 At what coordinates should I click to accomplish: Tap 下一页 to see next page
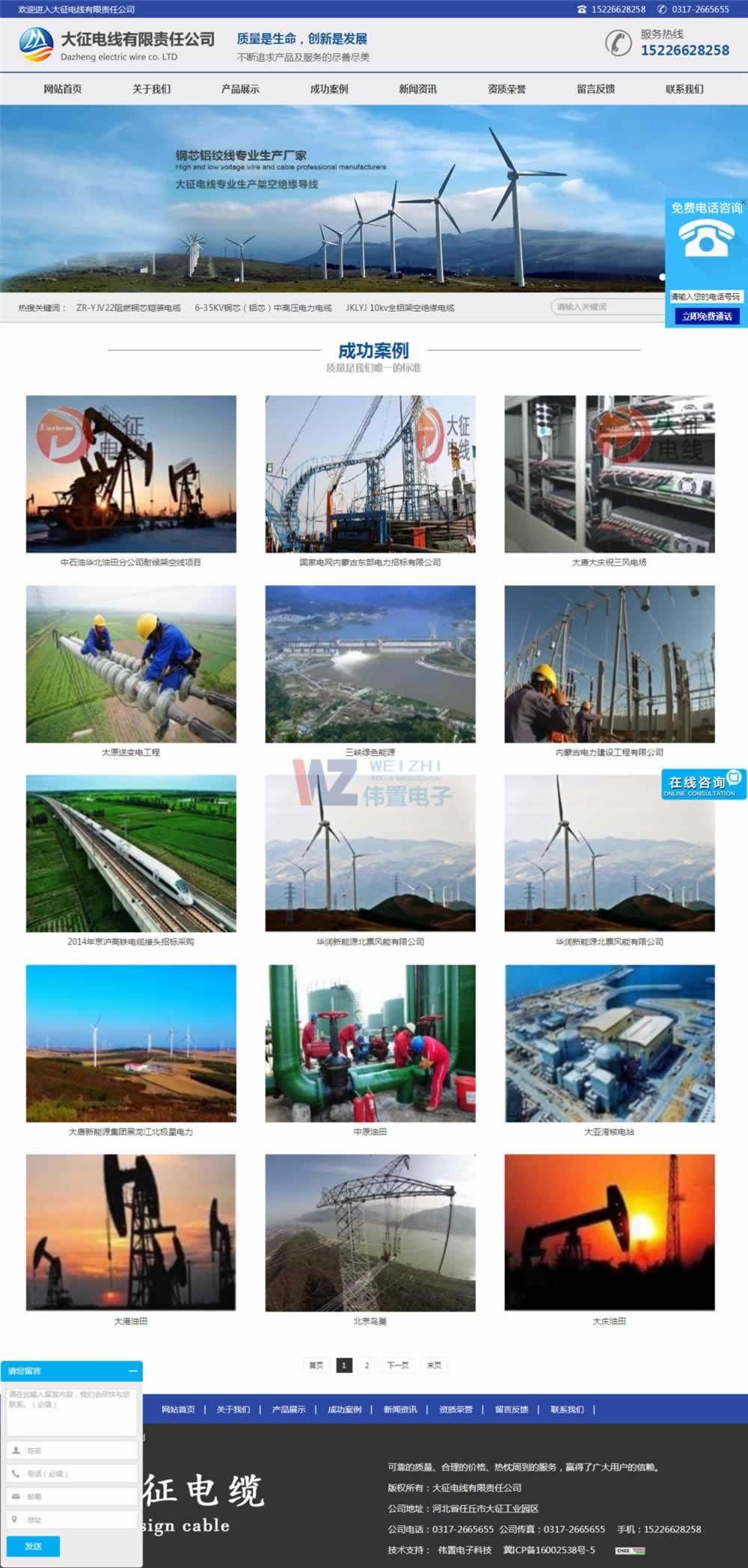tap(398, 1365)
